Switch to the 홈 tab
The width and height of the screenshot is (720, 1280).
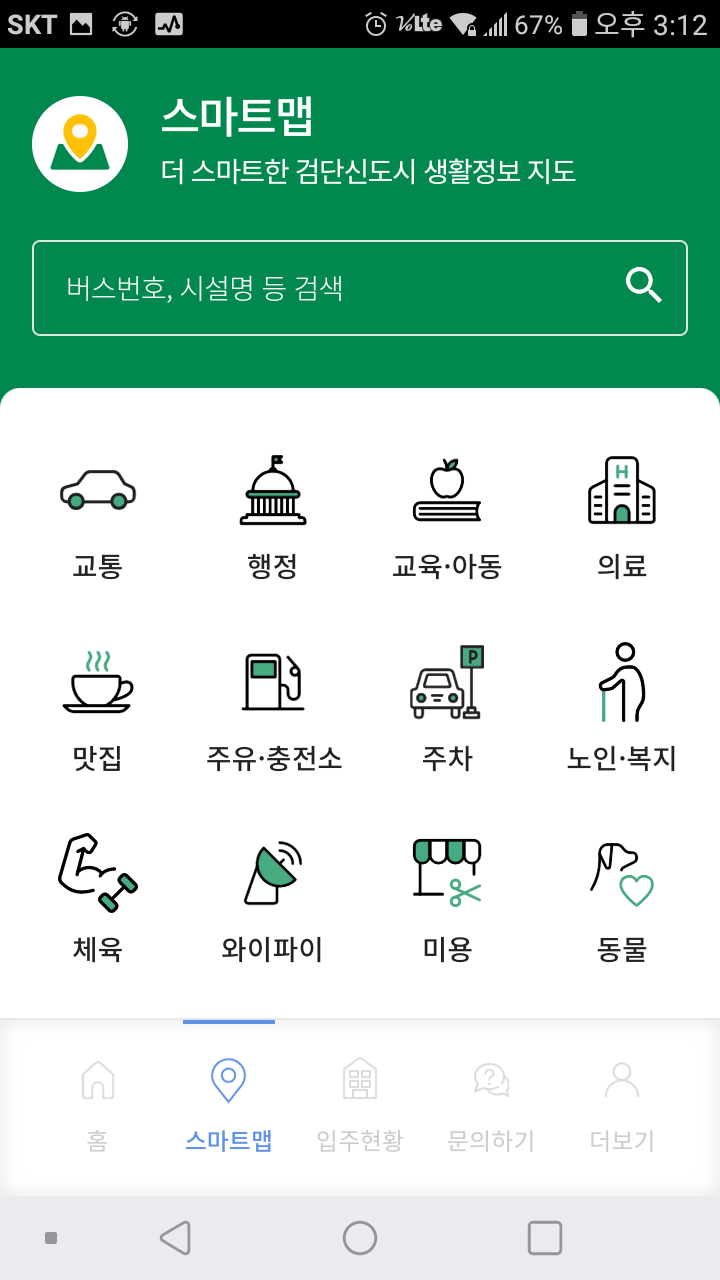click(x=97, y=1105)
